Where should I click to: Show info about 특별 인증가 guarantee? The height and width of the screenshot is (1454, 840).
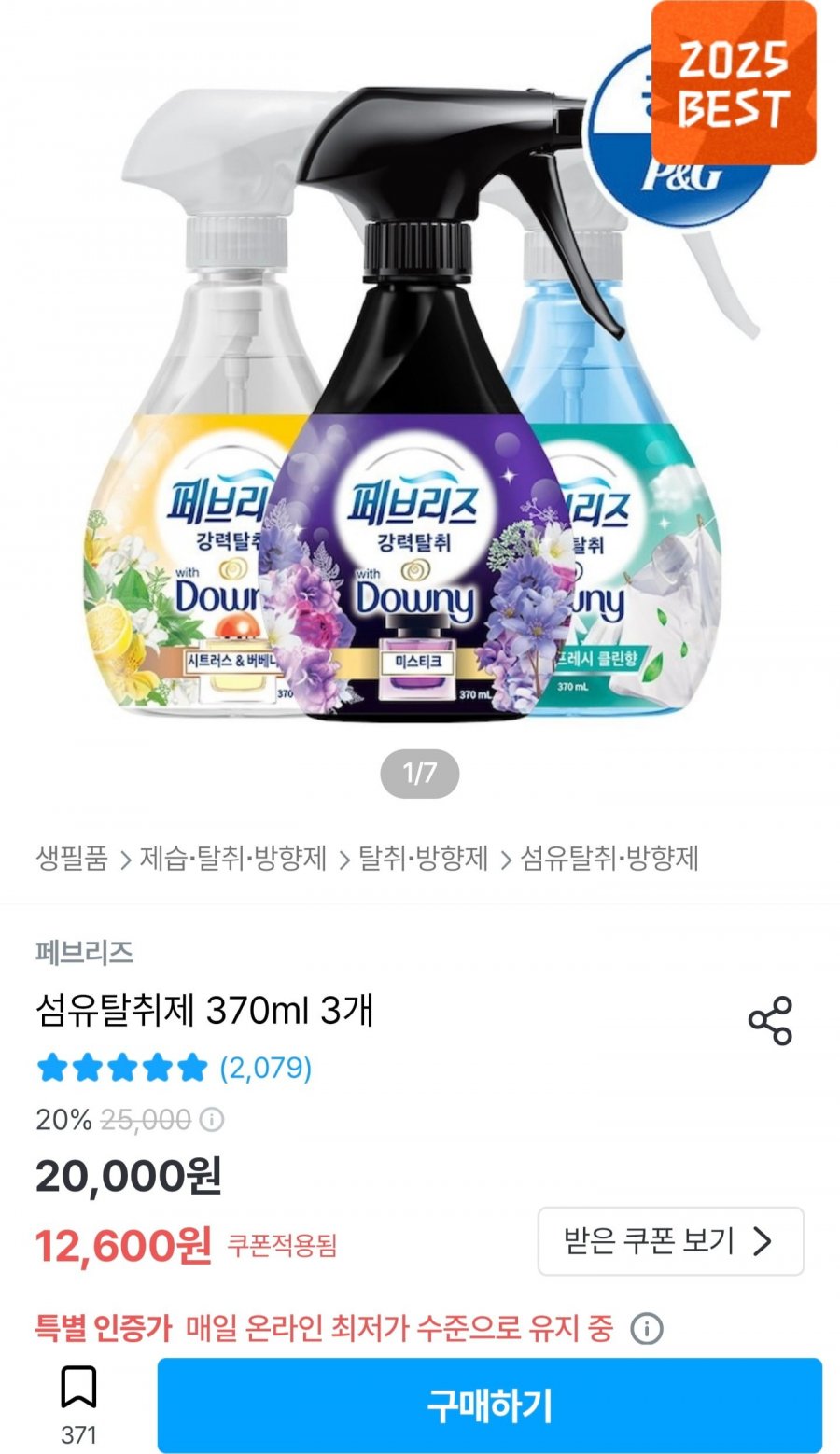tap(647, 1328)
